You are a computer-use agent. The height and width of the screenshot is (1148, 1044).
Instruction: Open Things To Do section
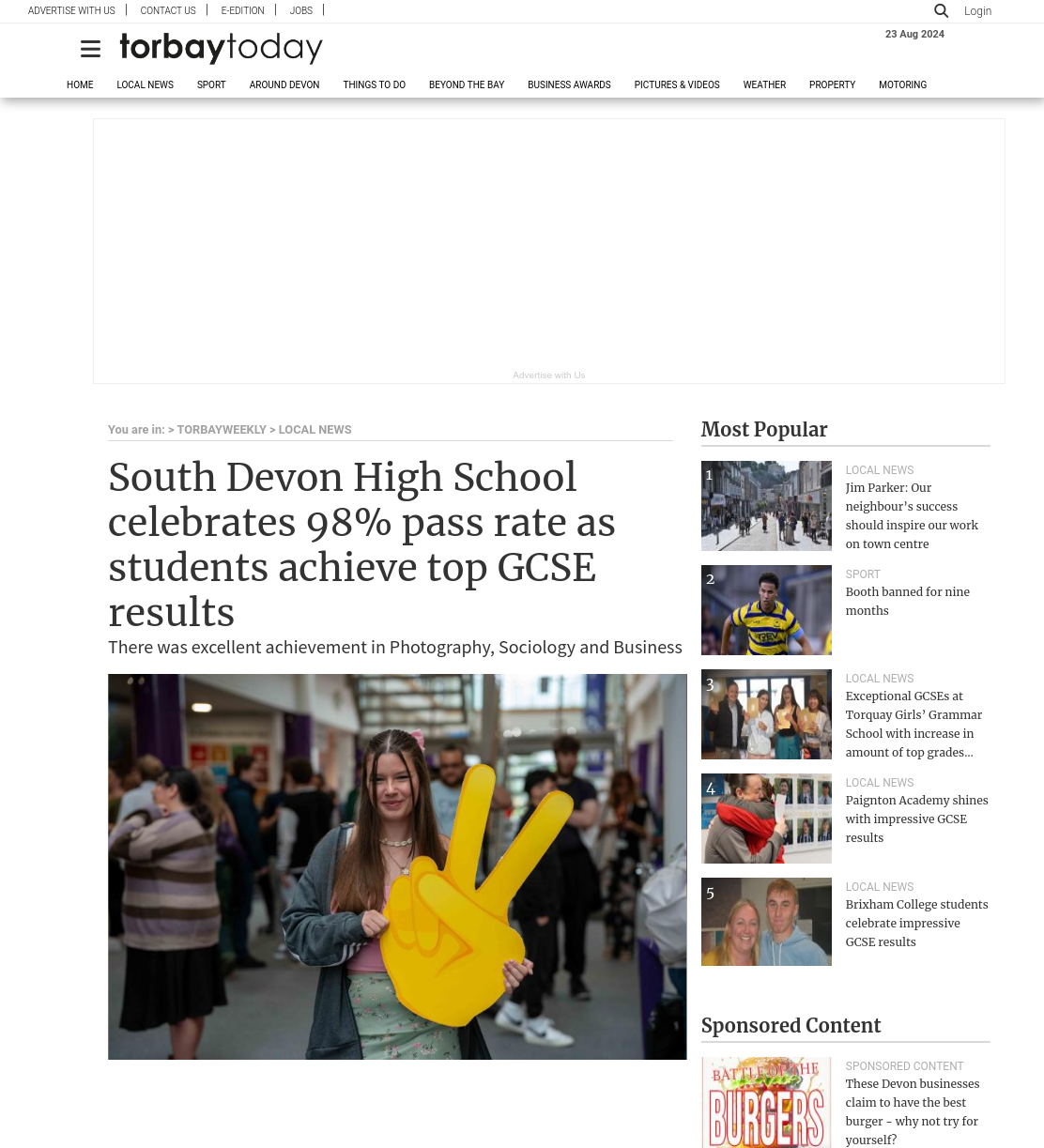coord(374,84)
